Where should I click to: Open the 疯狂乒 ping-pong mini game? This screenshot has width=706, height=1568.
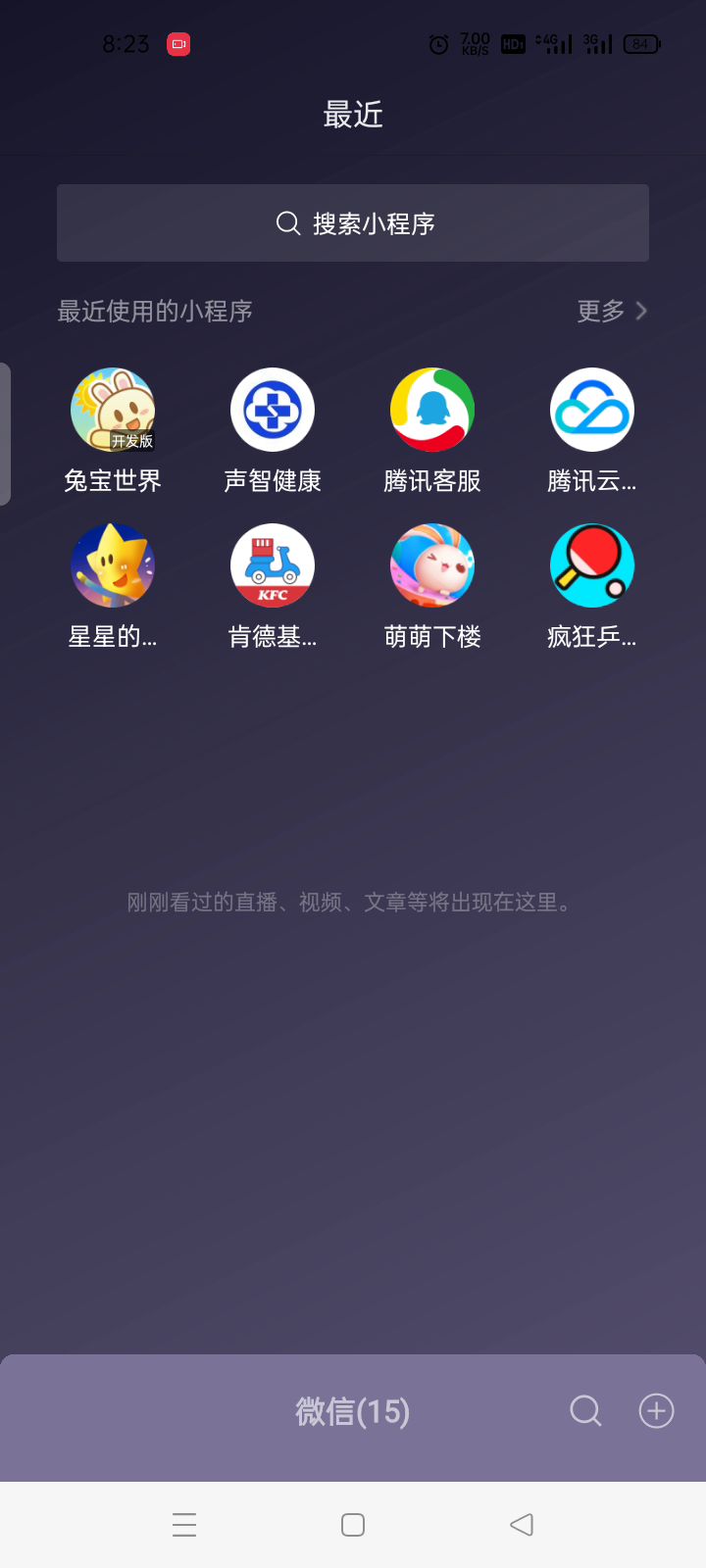pos(592,566)
